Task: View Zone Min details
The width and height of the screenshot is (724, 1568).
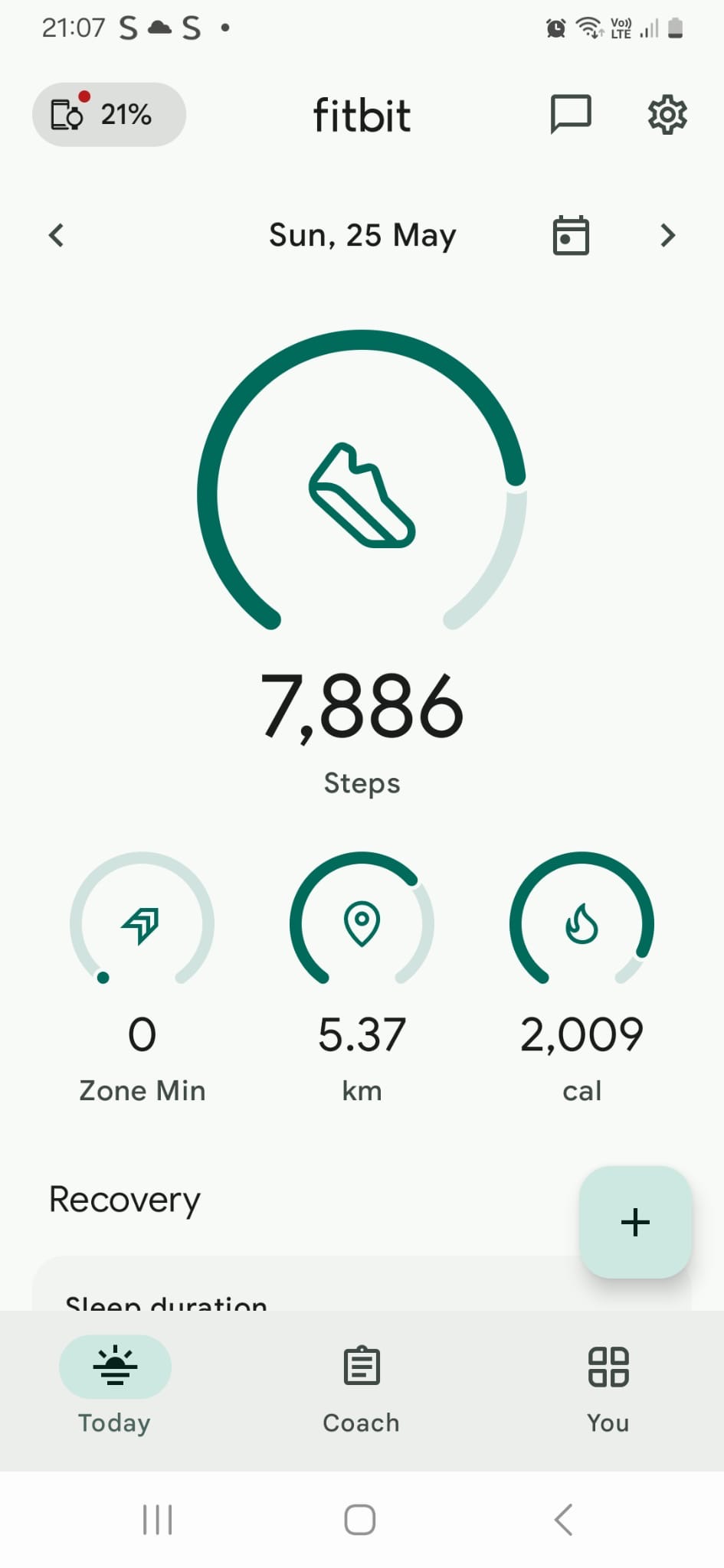Action: 142,977
